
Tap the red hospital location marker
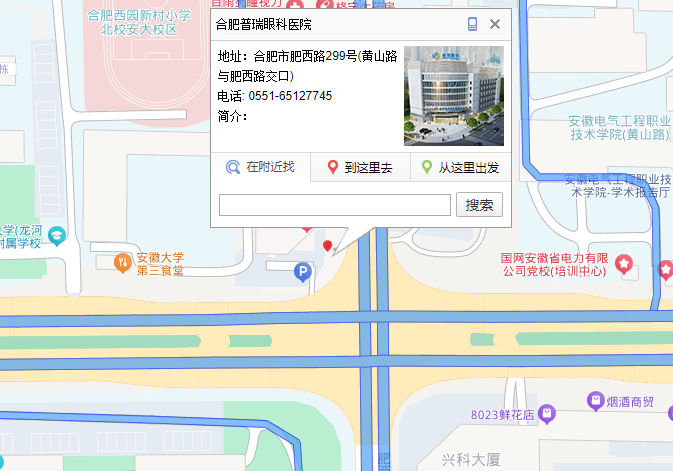(x=327, y=245)
